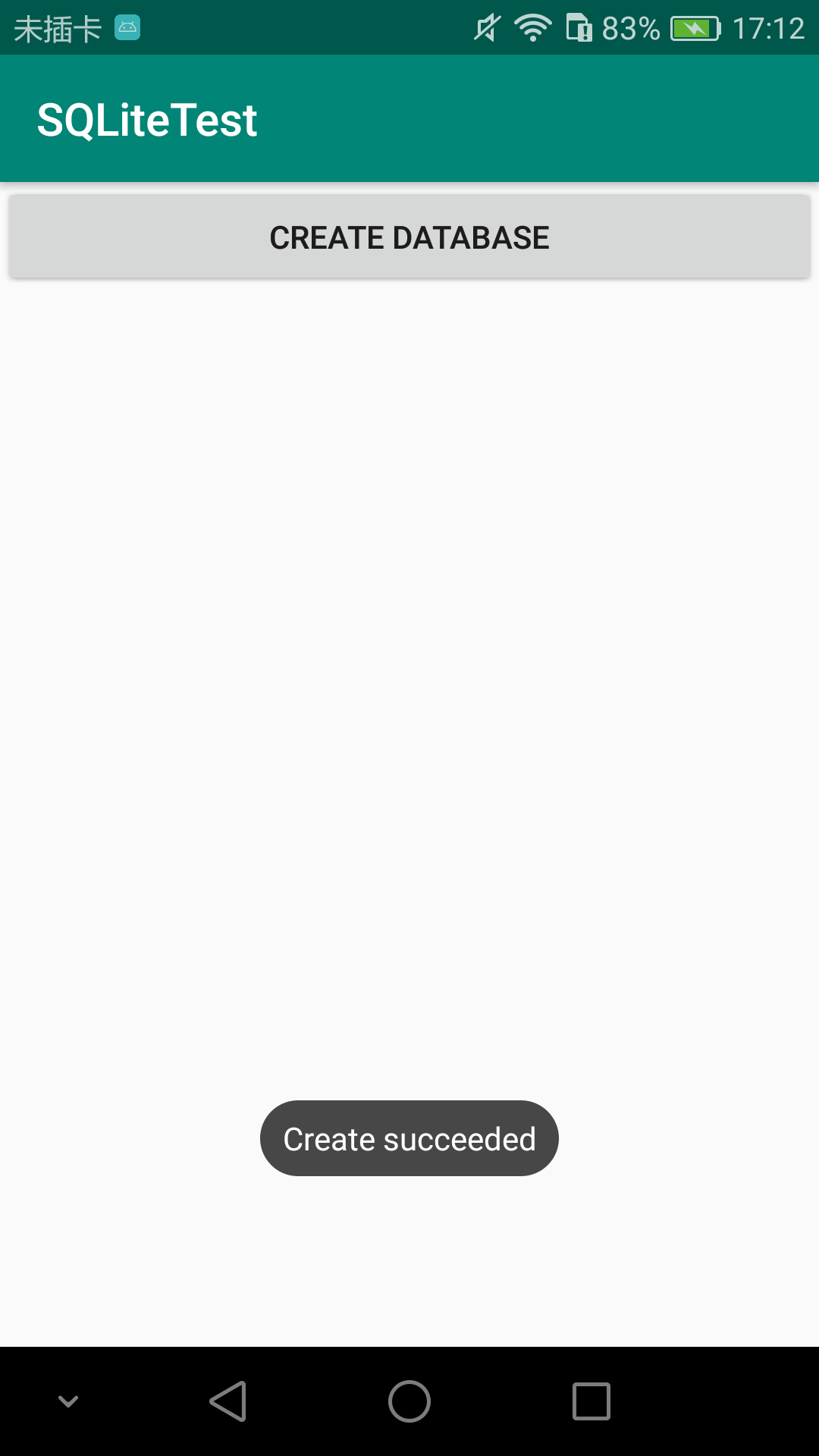Screen dimensions: 819x1456
Task: Dismiss the Create succeeded toast
Action: [409, 1137]
